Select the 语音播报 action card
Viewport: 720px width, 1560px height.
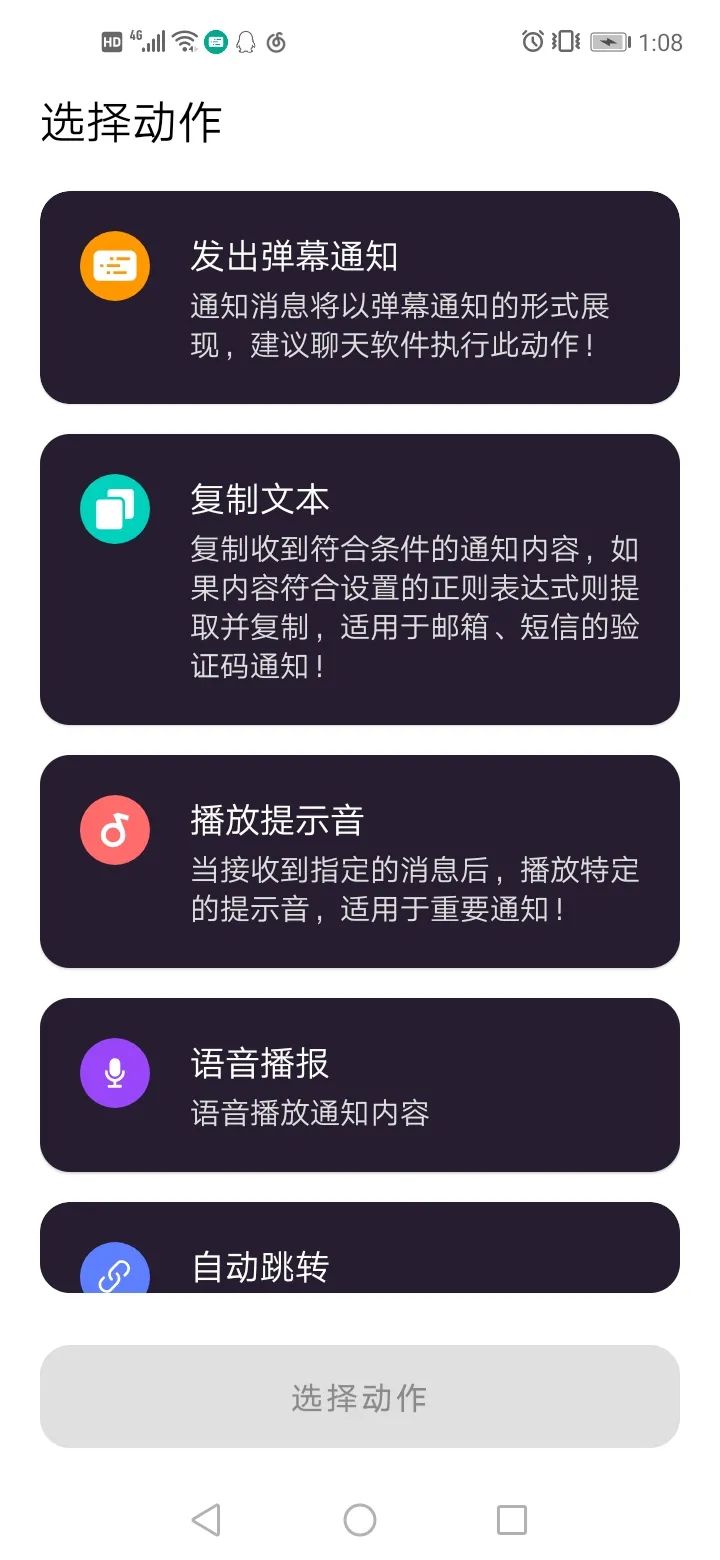coord(360,1084)
